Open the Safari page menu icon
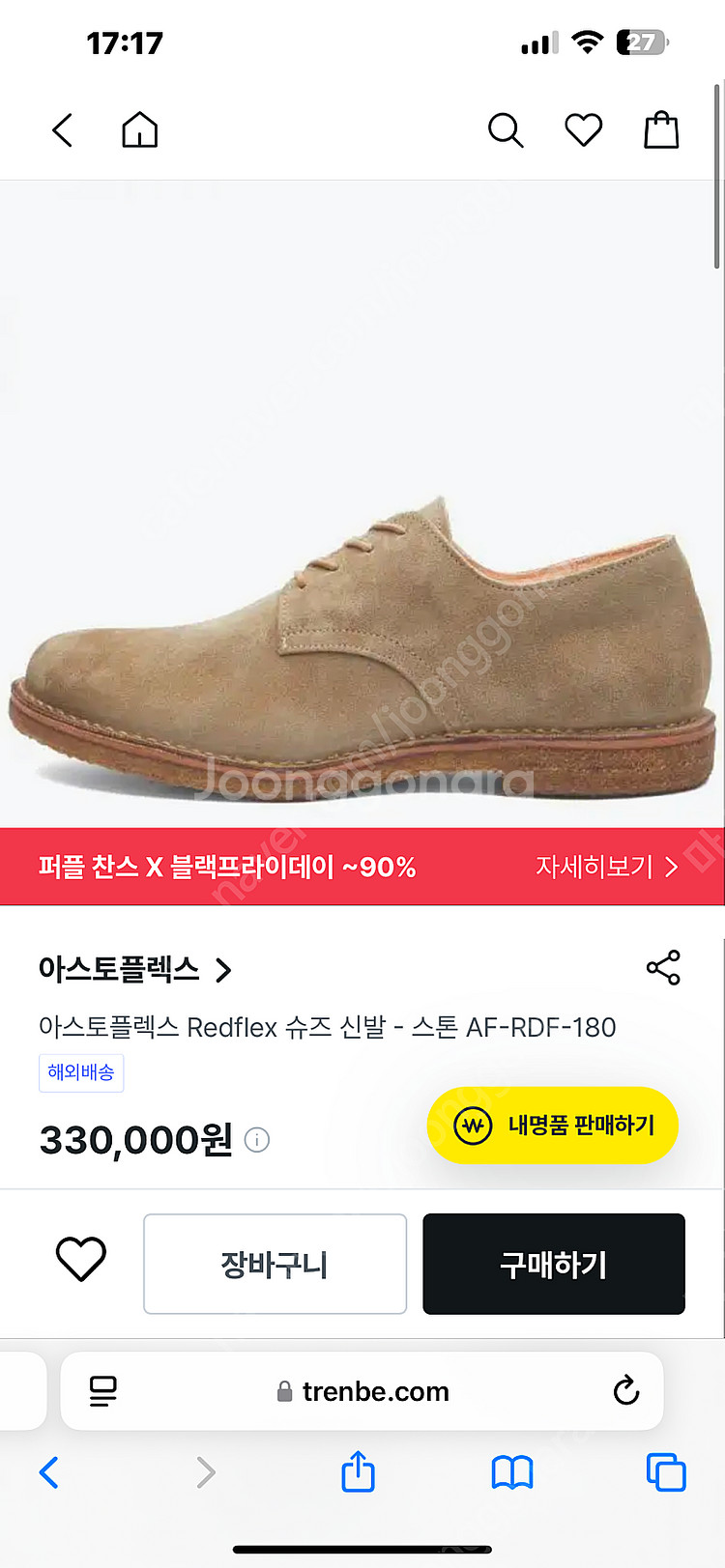 (102, 1391)
